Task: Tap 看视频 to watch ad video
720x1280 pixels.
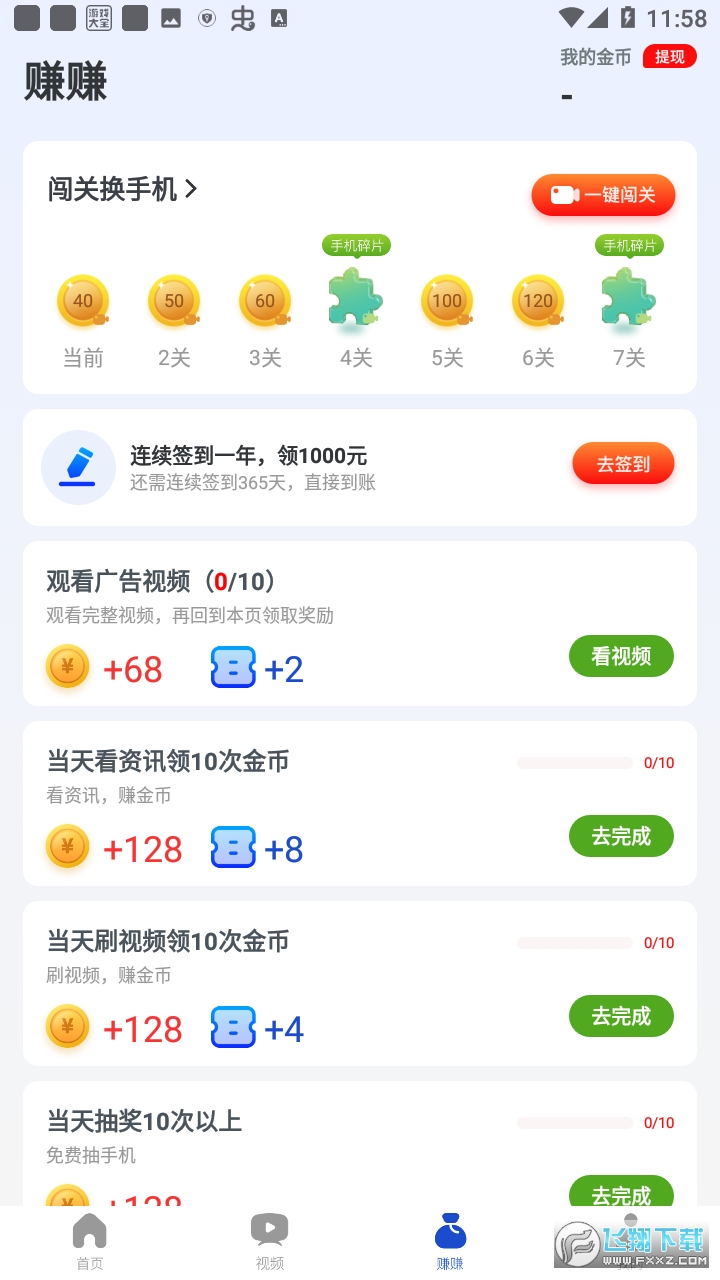Action: pos(621,656)
